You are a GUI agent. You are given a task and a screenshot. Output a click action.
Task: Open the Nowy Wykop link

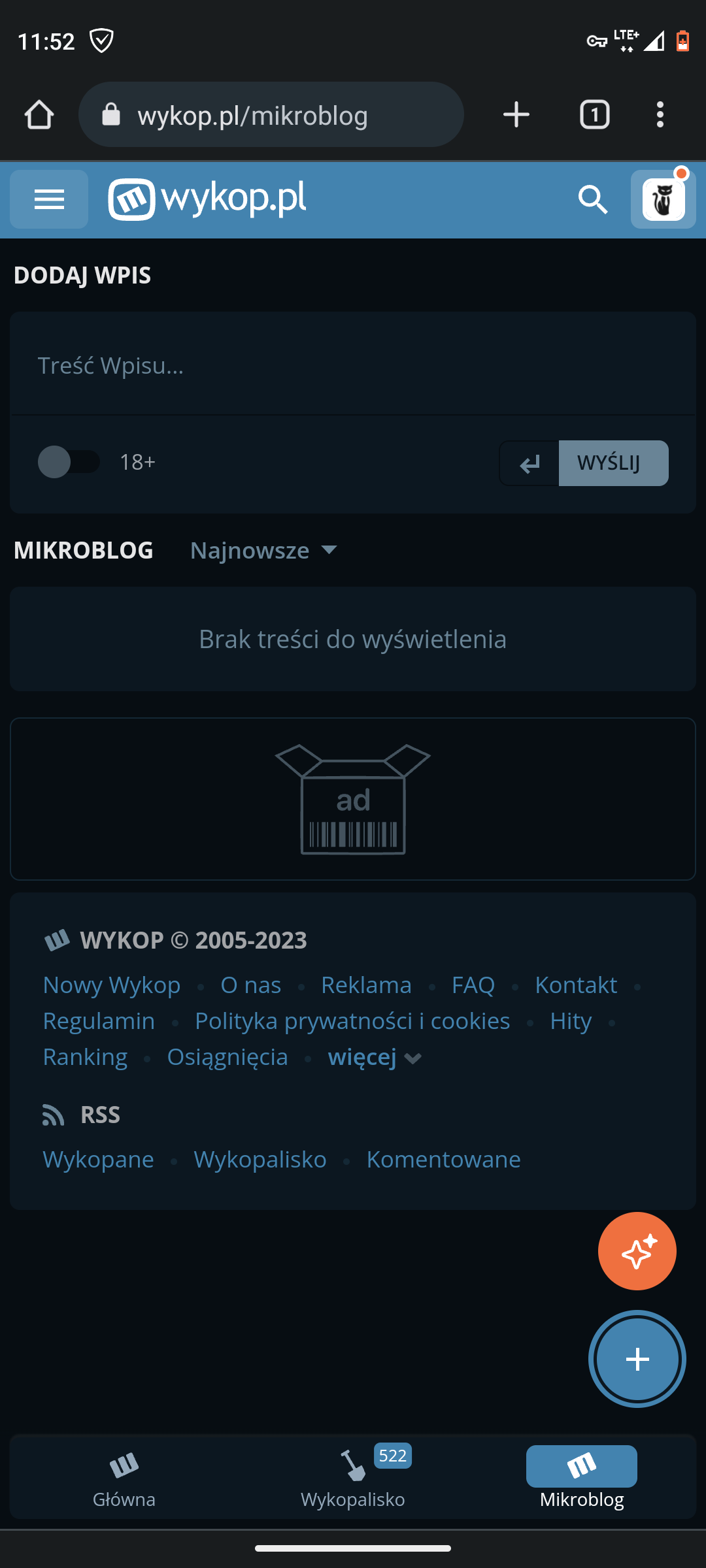pos(112,985)
